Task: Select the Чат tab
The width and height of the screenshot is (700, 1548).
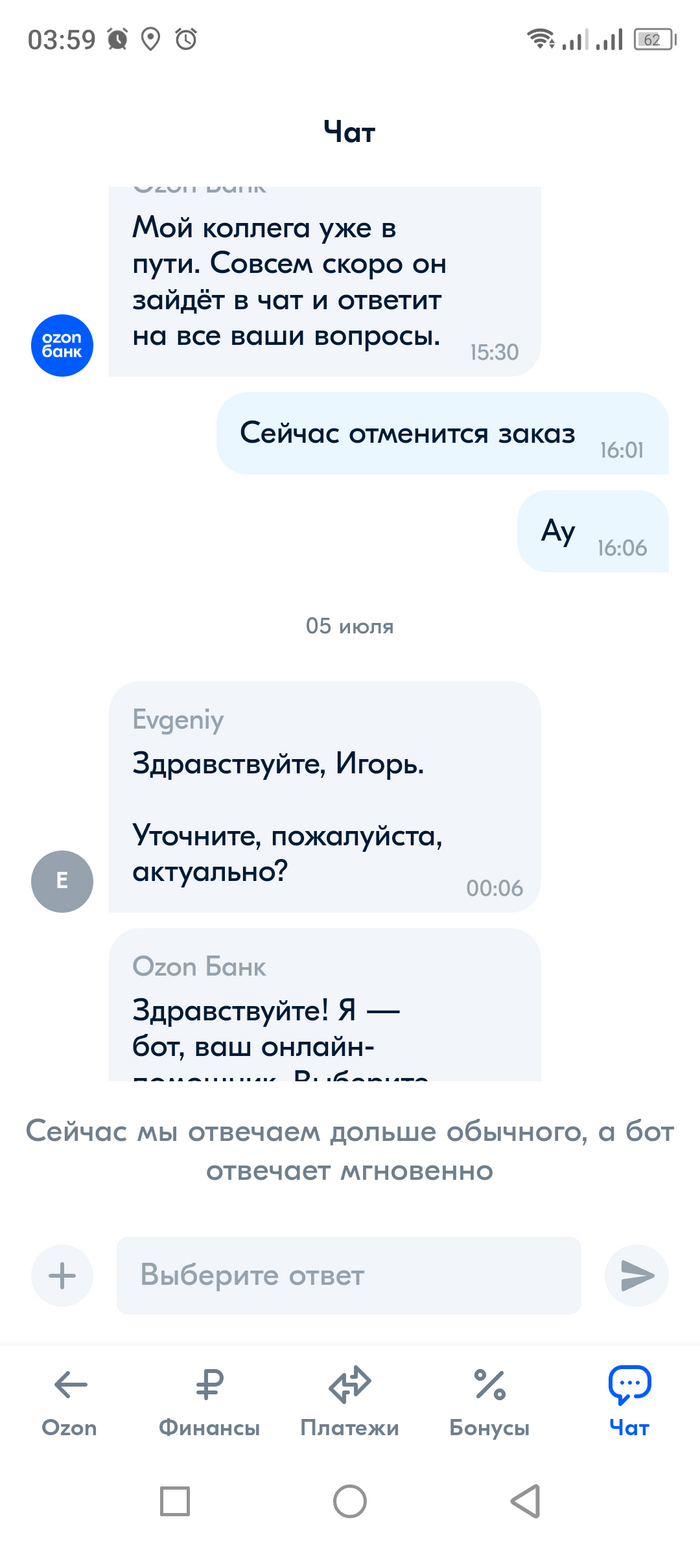Action: click(x=629, y=1402)
